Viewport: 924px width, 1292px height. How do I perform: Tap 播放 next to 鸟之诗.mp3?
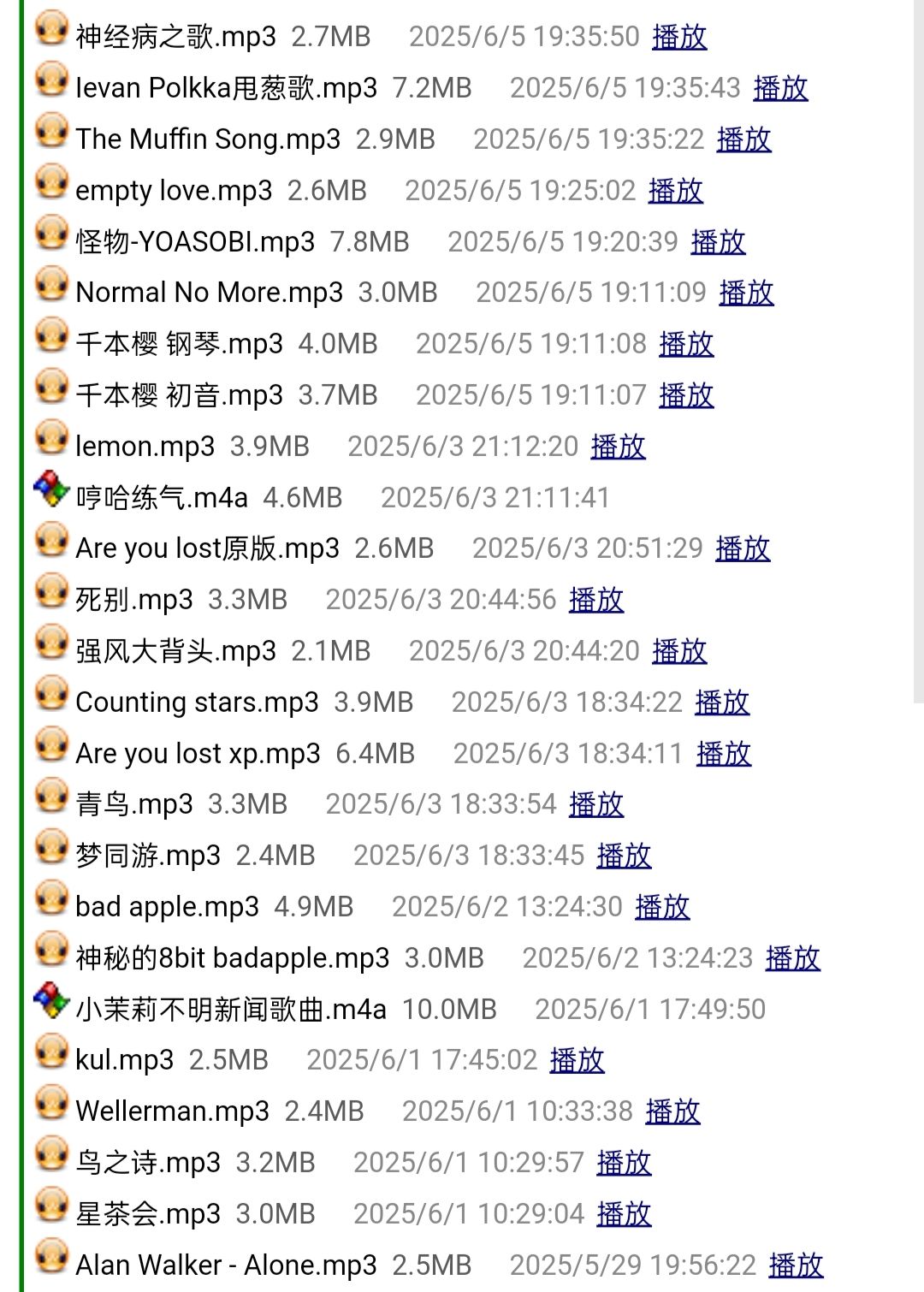pos(624,1163)
